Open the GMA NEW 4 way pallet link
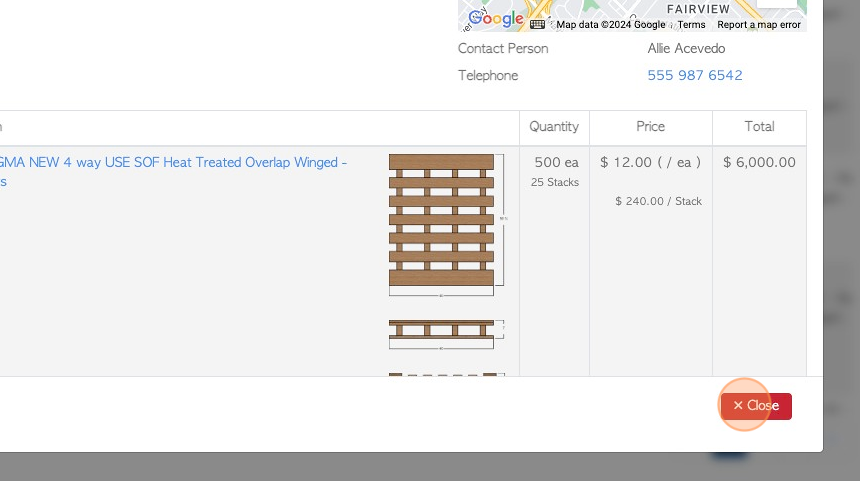Viewport: 860px width, 481px height. pos(173,163)
